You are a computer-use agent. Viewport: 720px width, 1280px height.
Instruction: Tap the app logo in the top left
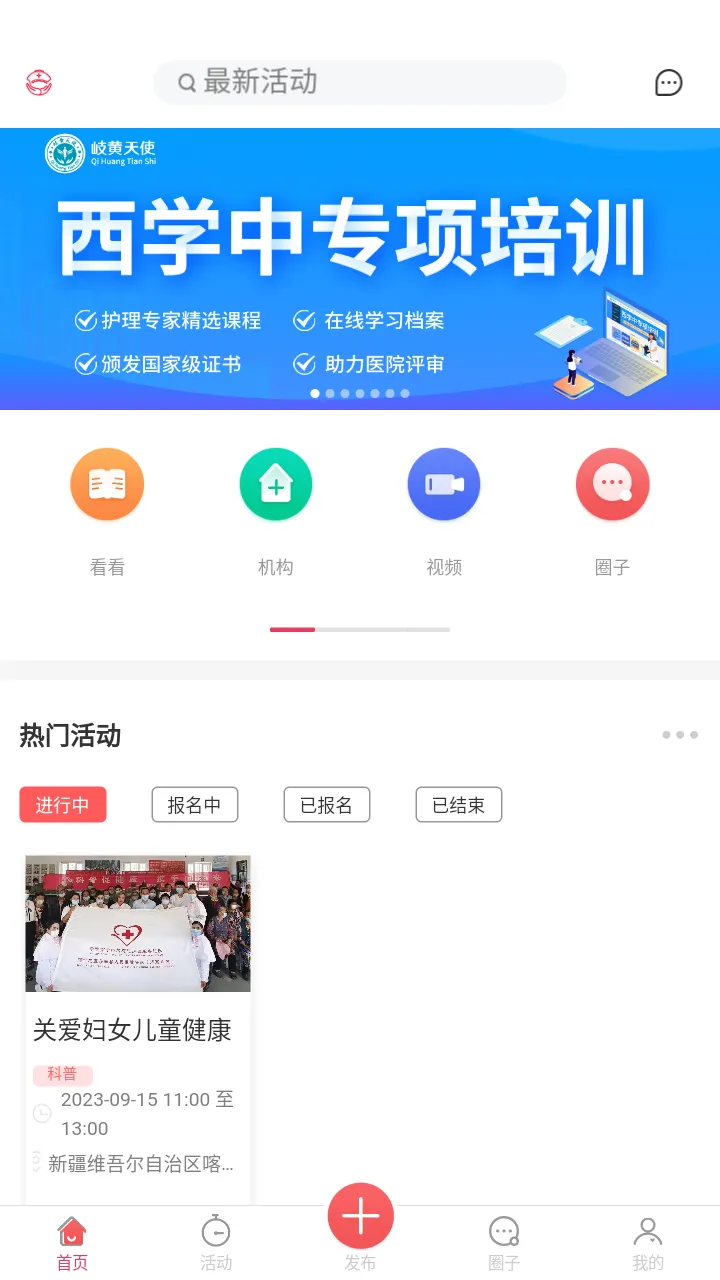tap(38, 83)
